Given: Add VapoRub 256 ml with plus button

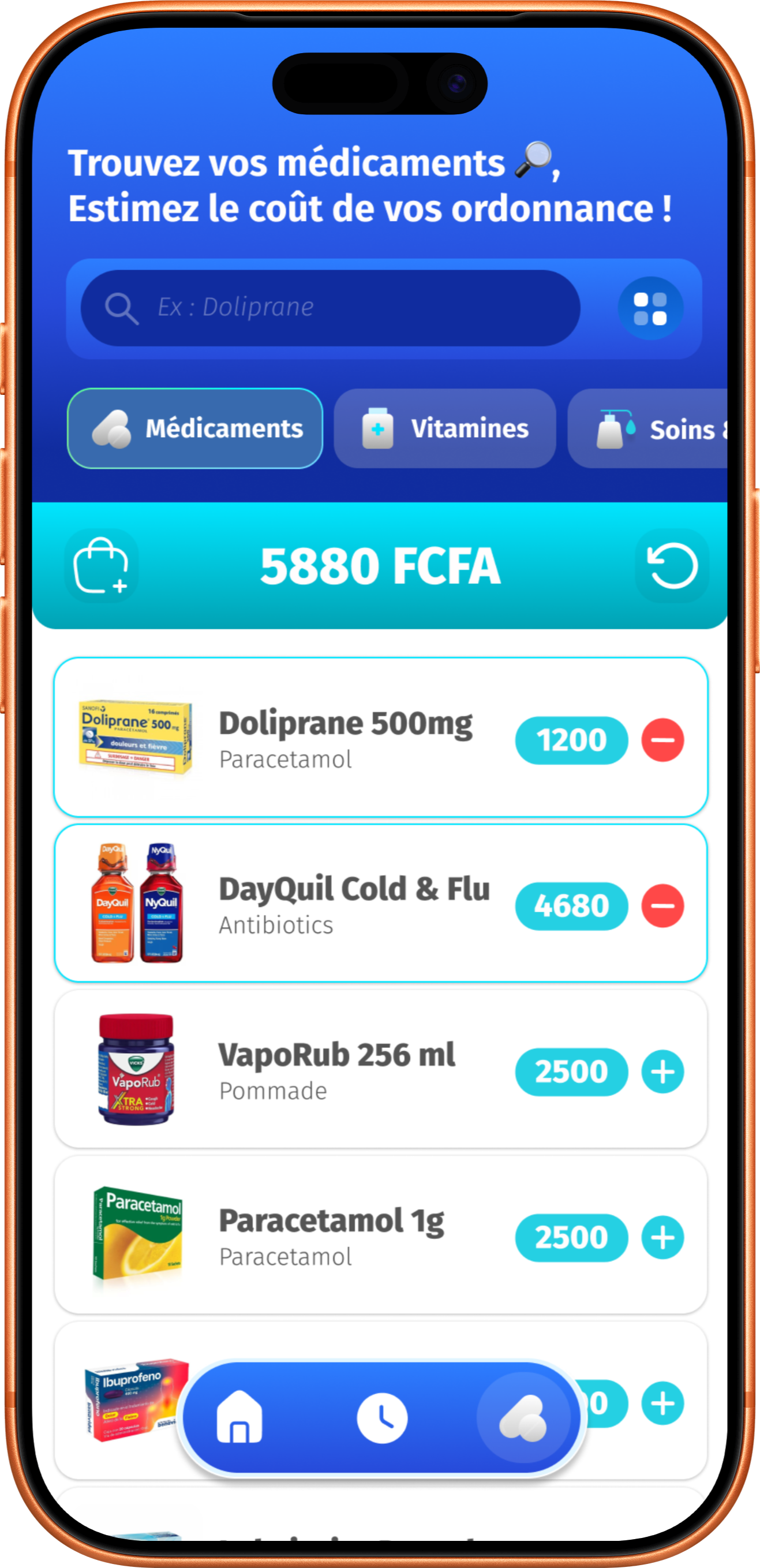Looking at the screenshot, I should pyautogui.click(x=661, y=1072).
